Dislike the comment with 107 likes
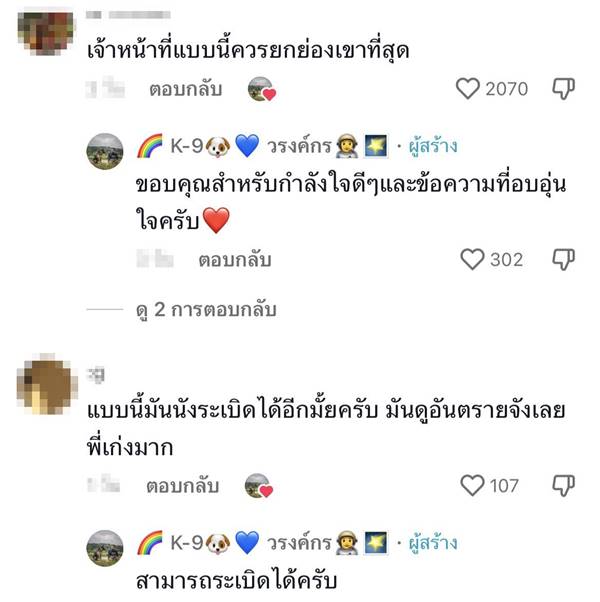The image size is (600, 602). click(564, 485)
